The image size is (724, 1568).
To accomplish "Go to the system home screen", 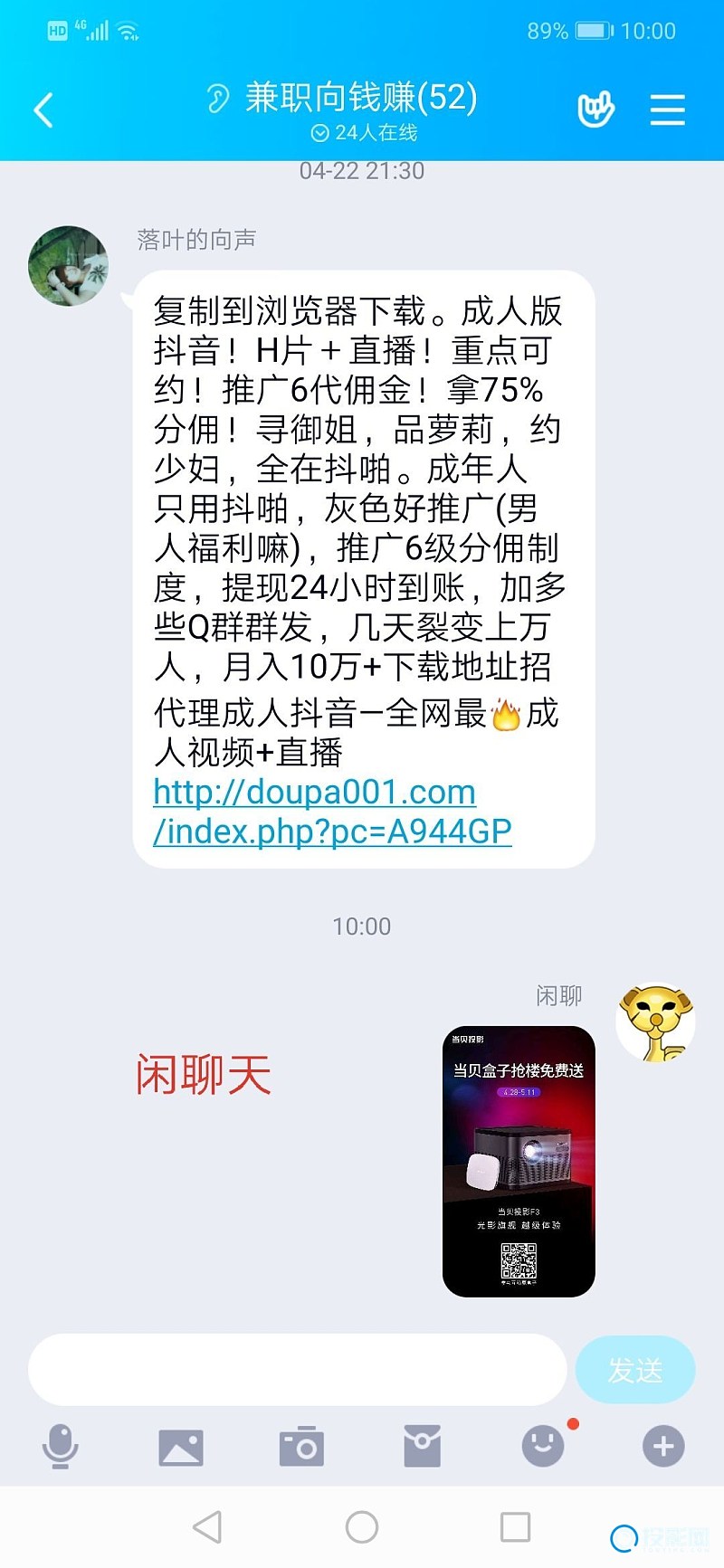I will [x=362, y=1527].
